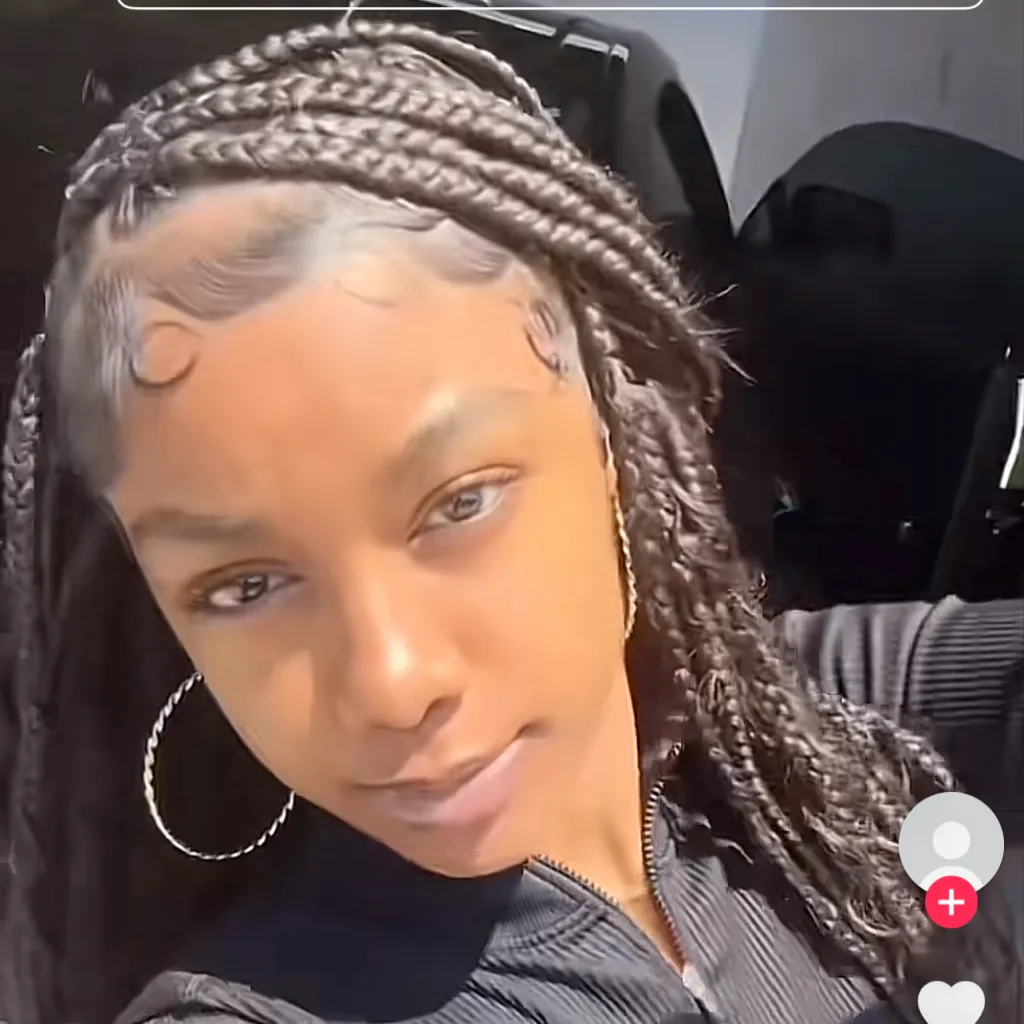This screenshot has width=1024, height=1024.
Task: Open the video creator's profile avatar
Action: point(950,840)
